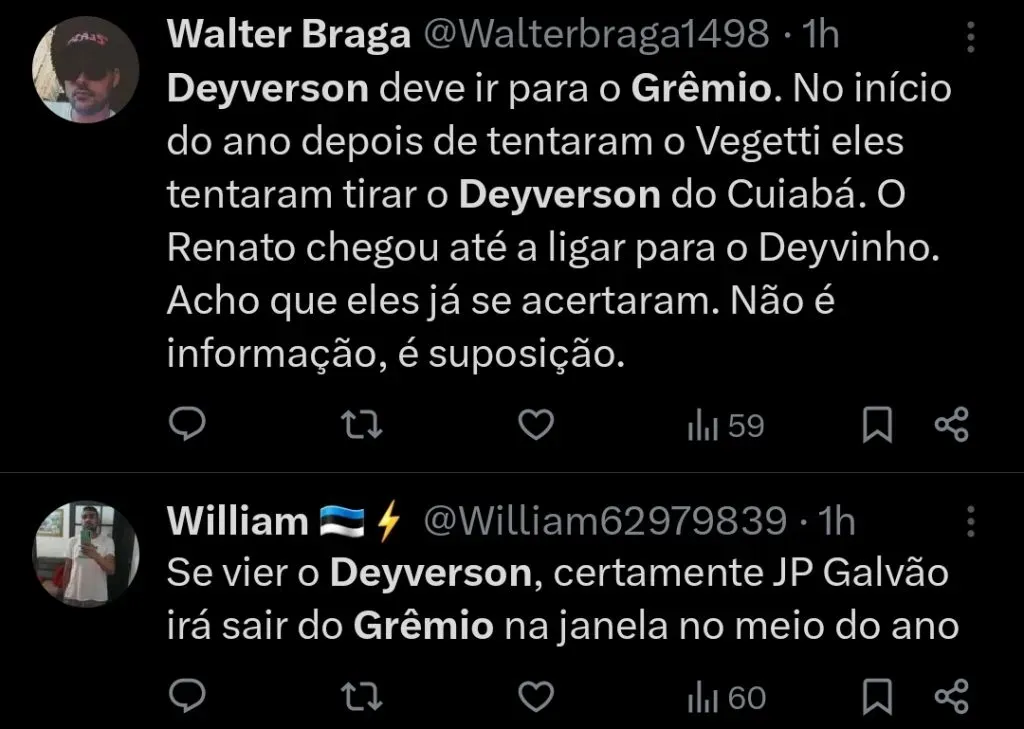Retweet Walter Braga's post

click(362, 426)
